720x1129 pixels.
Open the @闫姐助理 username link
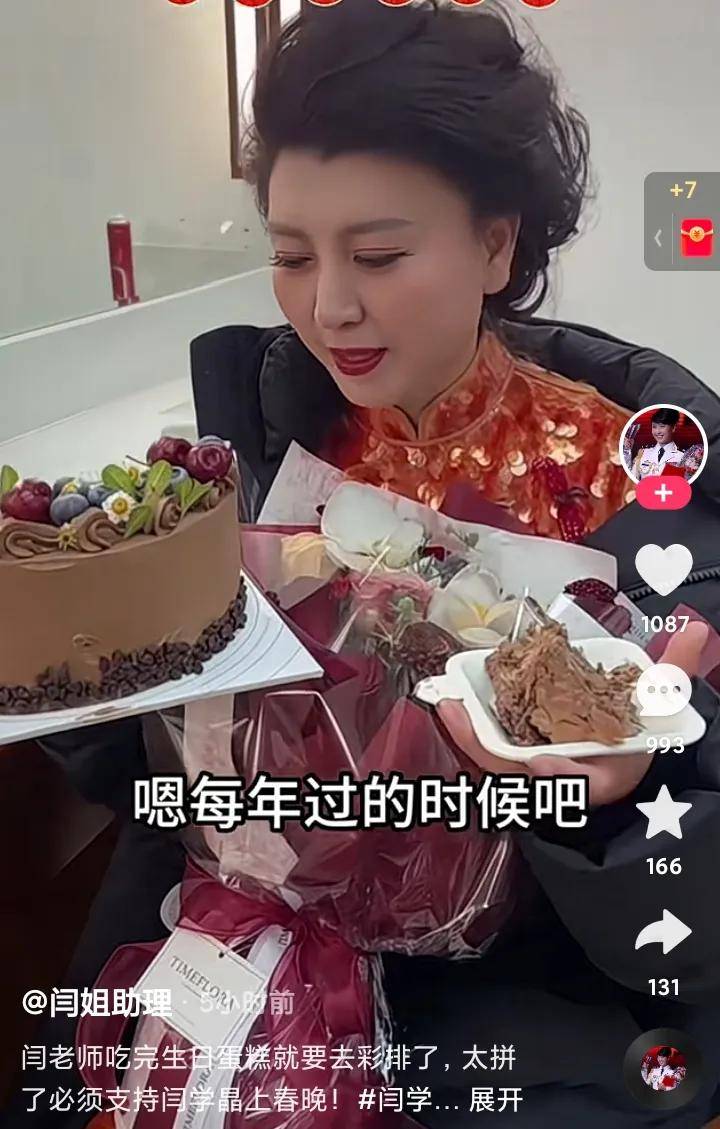pos(97,1003)
